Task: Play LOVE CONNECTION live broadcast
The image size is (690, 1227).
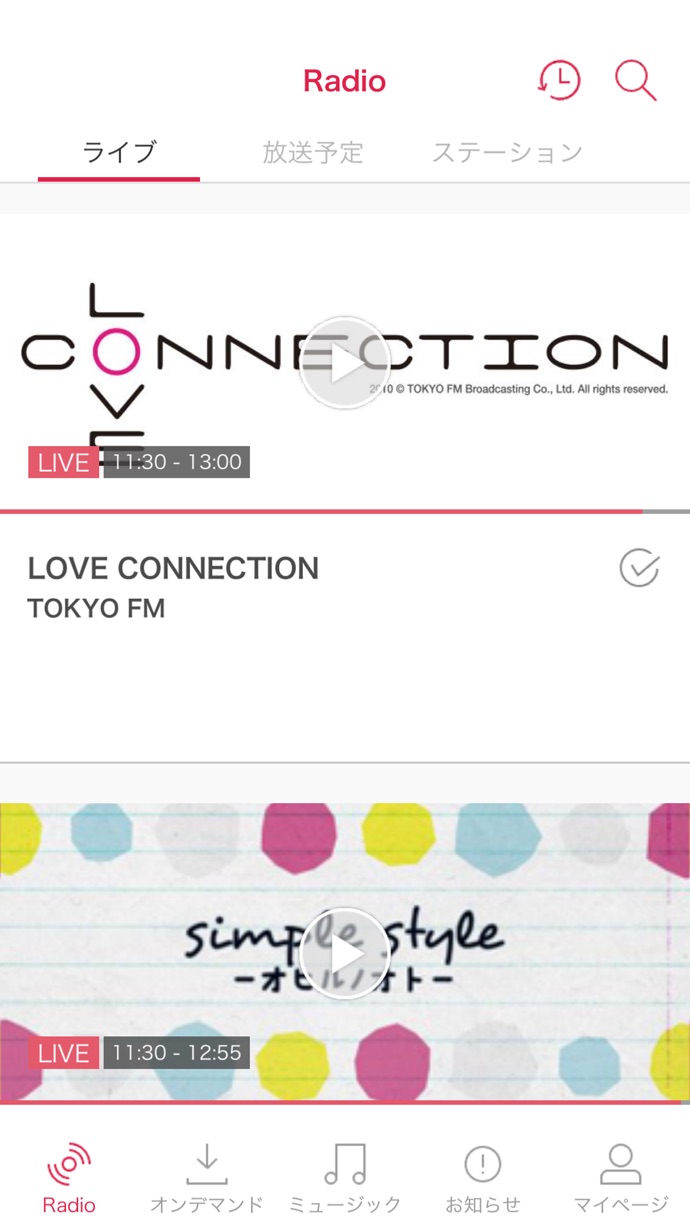Action: click(x=344, y=363)
